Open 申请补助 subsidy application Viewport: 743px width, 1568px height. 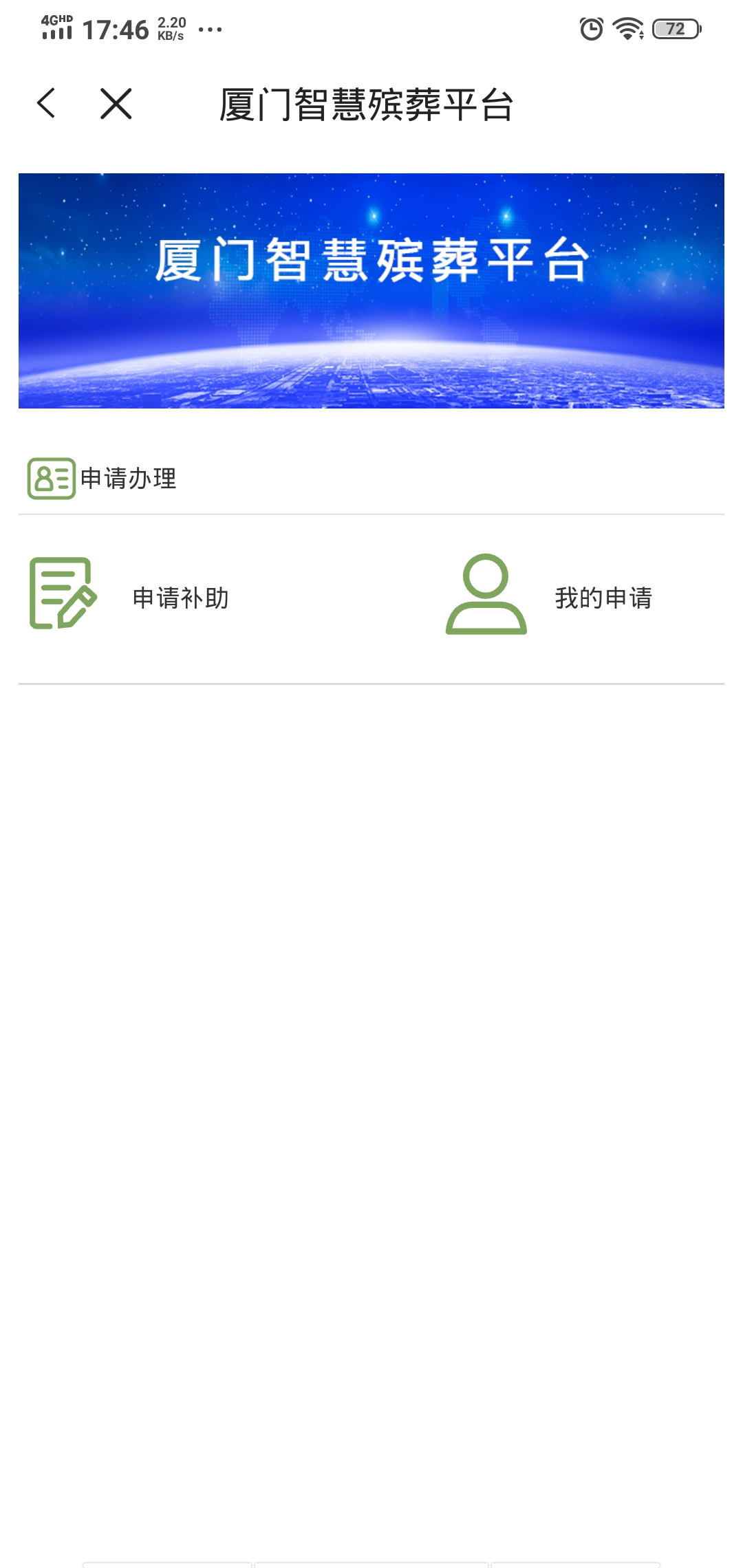[x=131, y=596]
